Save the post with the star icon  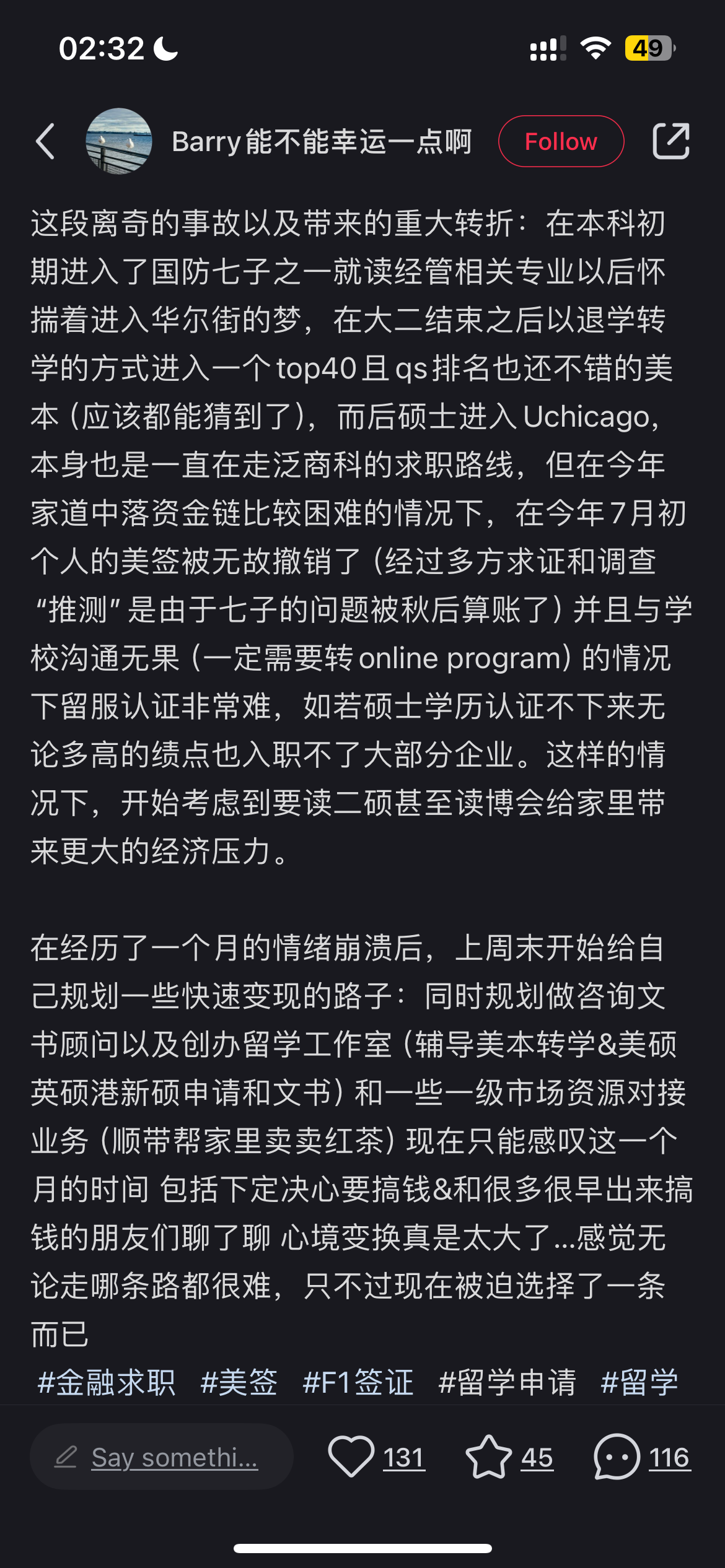488,1457
